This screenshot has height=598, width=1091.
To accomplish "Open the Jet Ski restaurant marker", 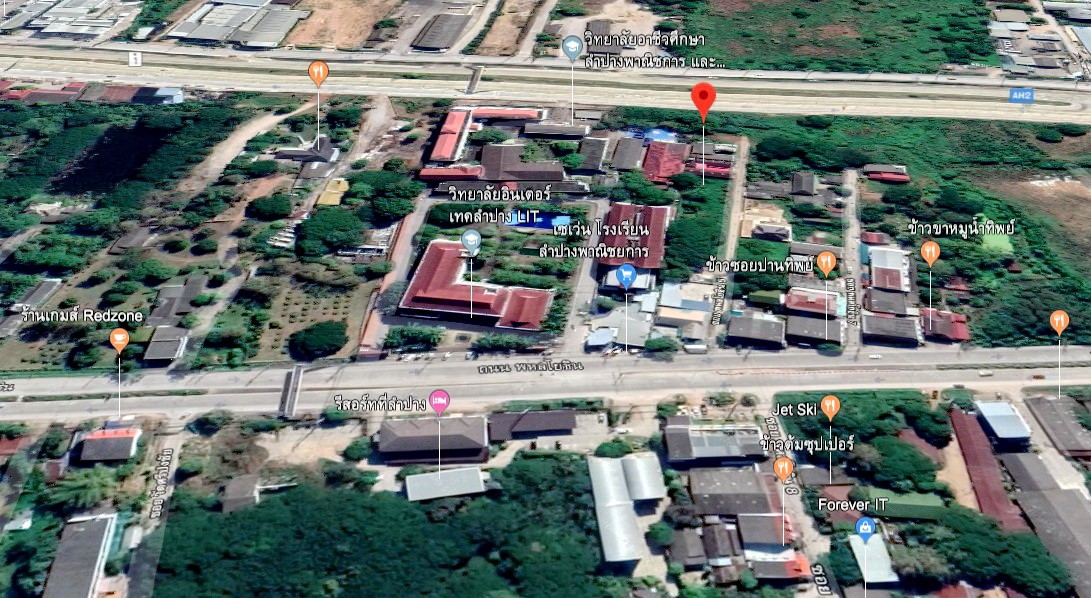I will click(x=830, y=406).
